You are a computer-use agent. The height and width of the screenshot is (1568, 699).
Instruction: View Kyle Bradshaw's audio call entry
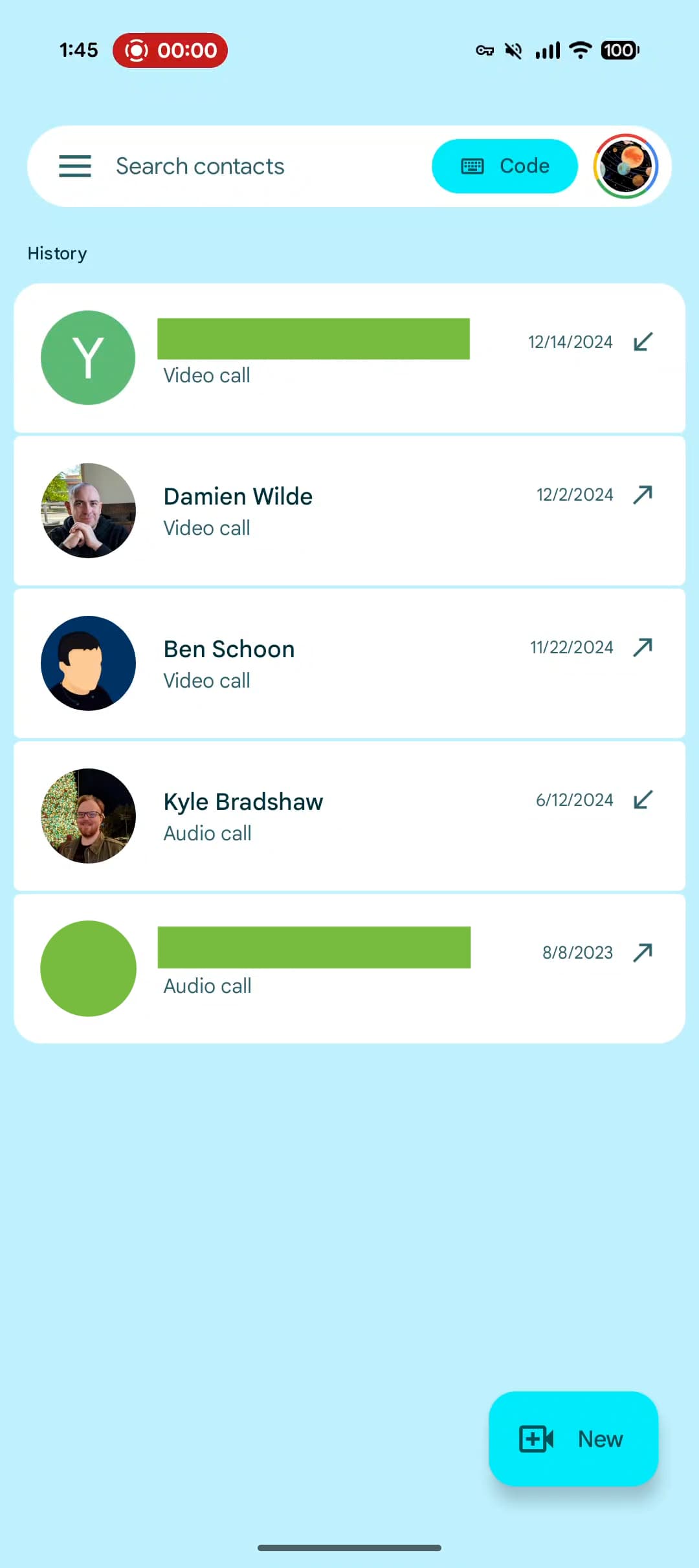(349, 816)
